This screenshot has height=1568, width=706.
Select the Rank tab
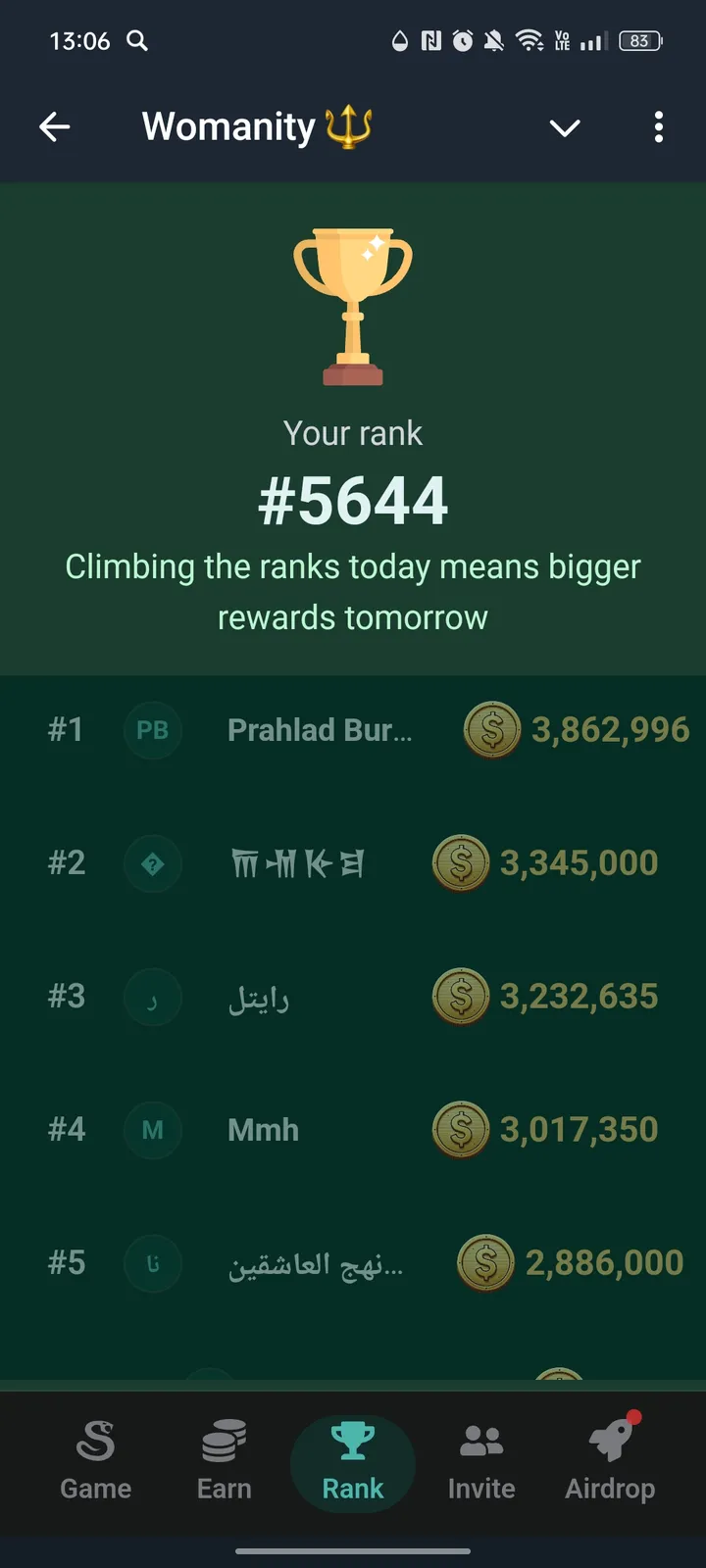[x=353, y=1460]
